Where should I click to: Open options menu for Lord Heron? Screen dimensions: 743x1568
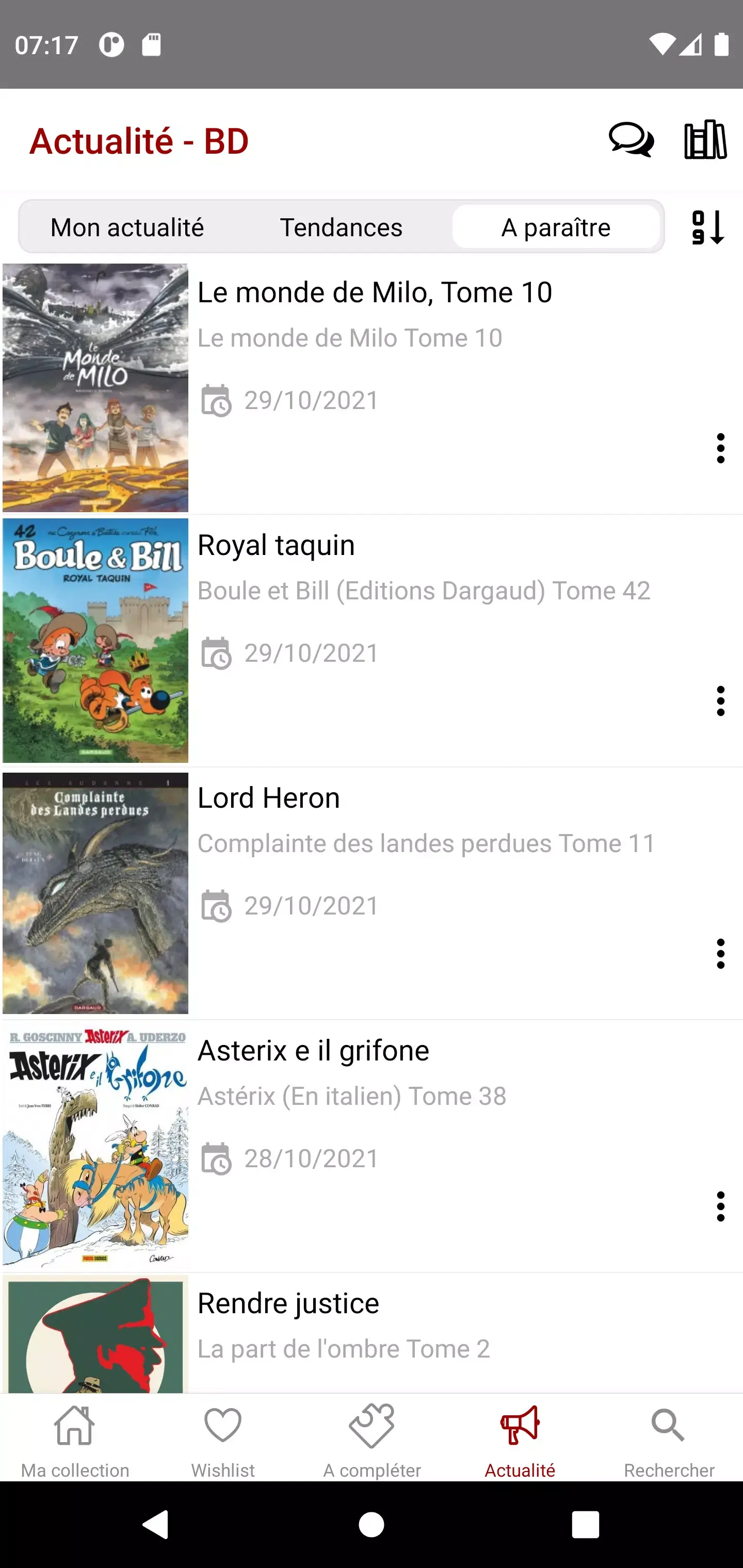(720, 953)
